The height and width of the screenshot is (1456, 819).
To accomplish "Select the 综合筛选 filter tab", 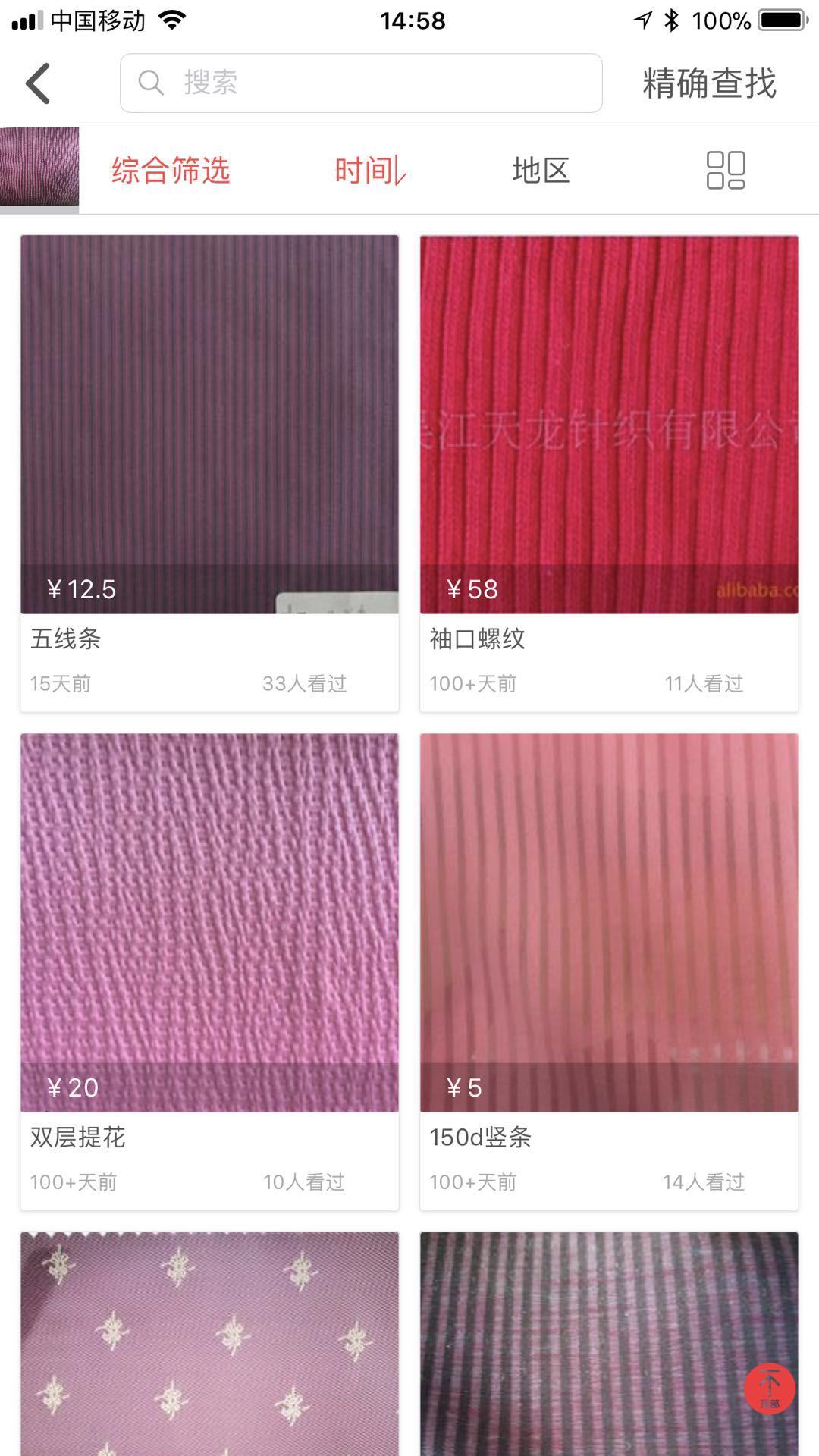I will point(171,171).
